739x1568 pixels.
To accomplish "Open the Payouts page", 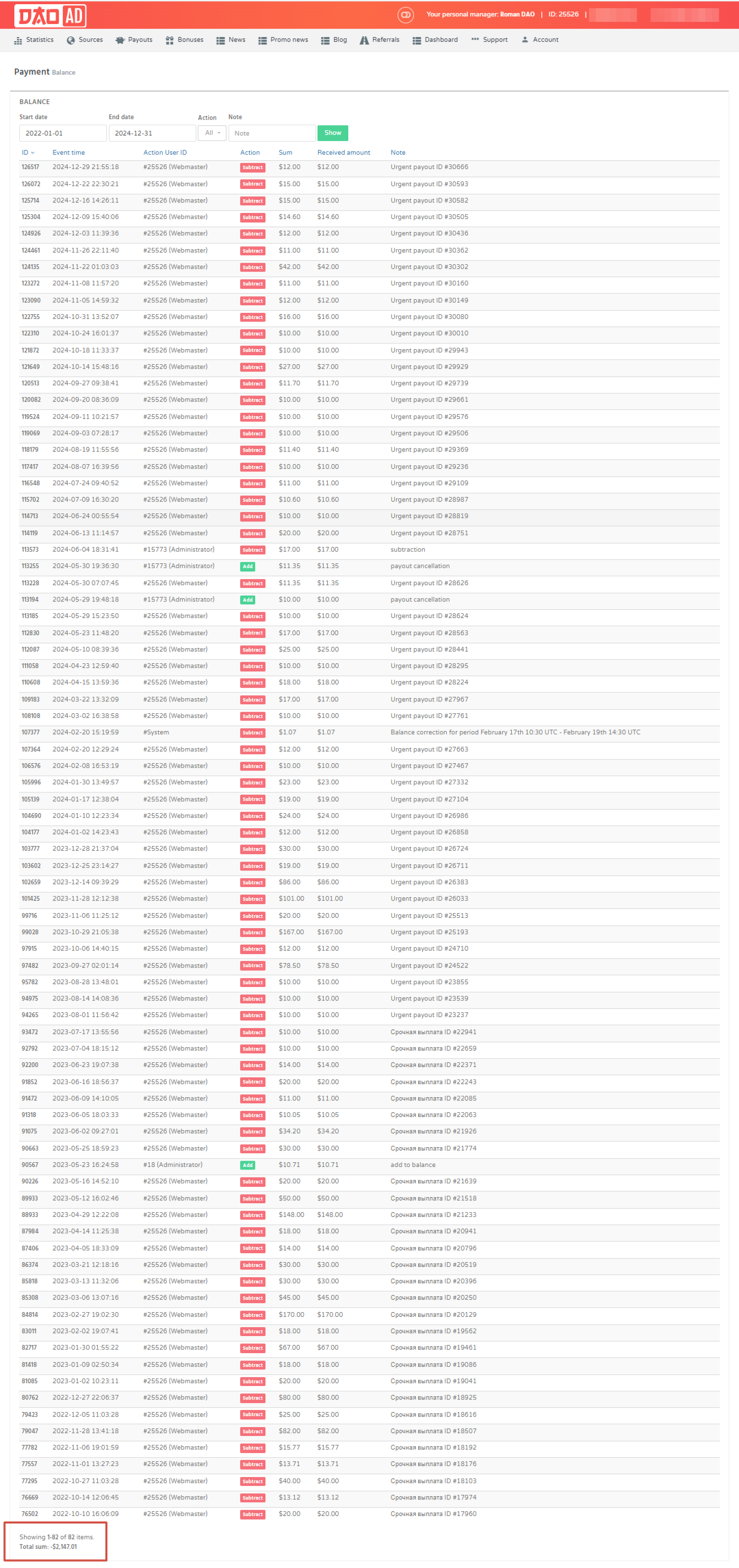I will pos(134,40).
